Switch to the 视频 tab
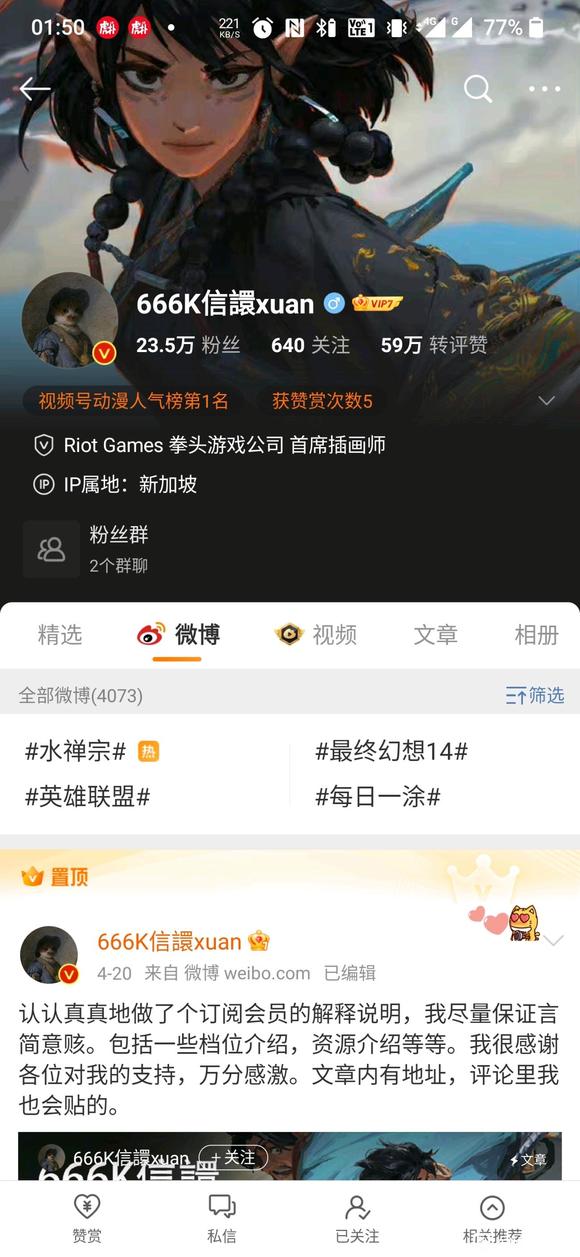Screen dimensions: 580x1257 [316, 634]
